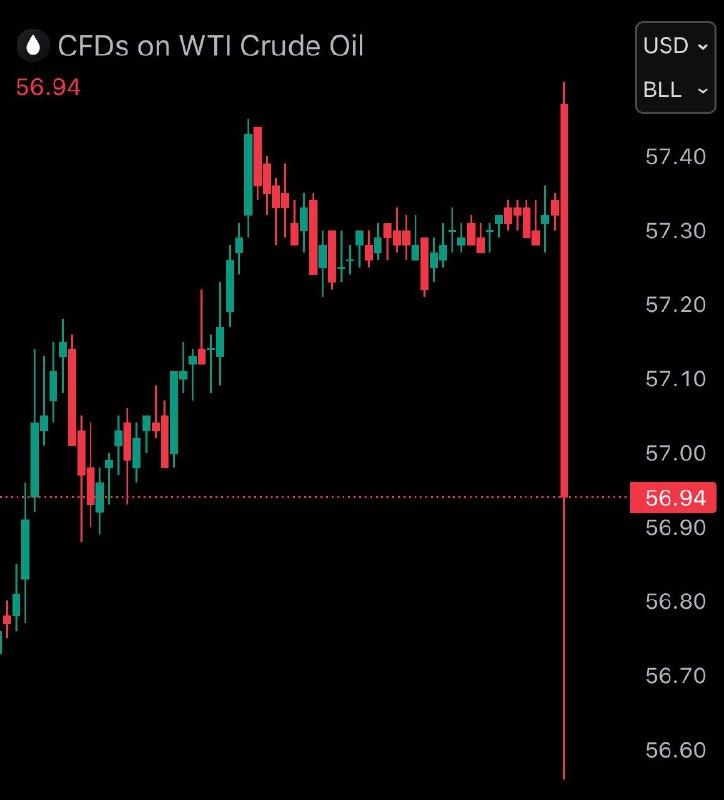Select the 57.40 price scale label
Image resolution: width=724 pixels, height=800 pixels.
tap(674, 157)
